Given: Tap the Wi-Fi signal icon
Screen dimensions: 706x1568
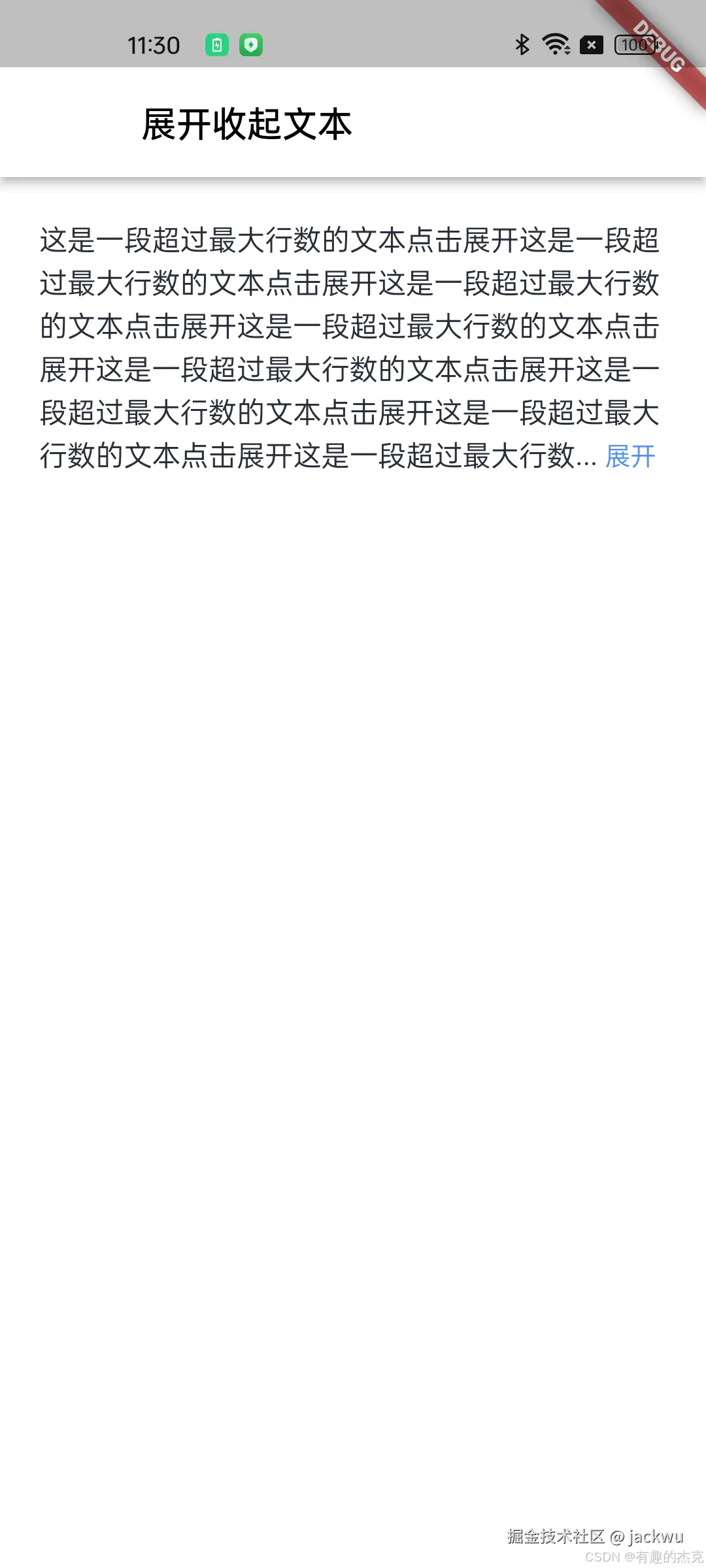Looking at the screenshot, I should click(x=554, y=44).
